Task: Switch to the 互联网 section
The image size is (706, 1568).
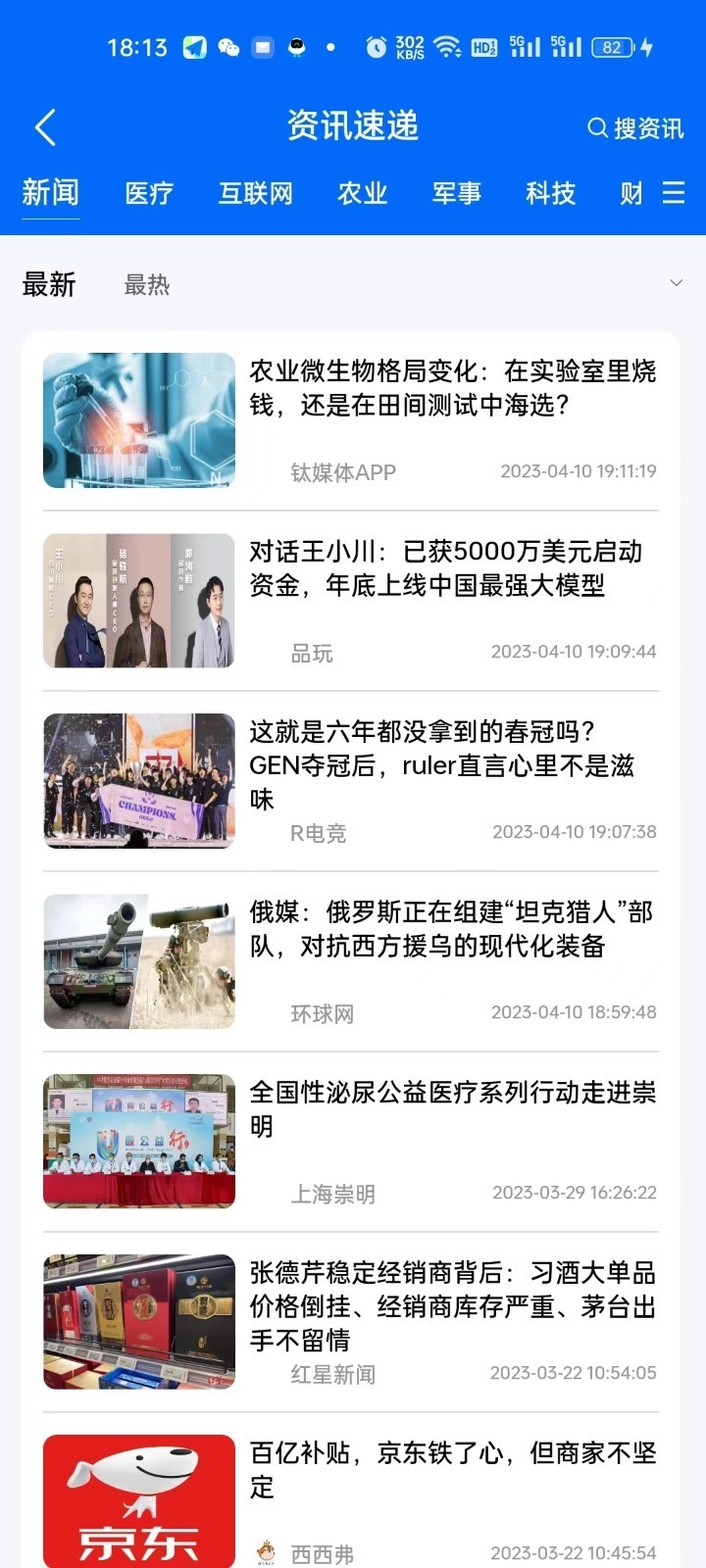Action: (x=256, y=193)
